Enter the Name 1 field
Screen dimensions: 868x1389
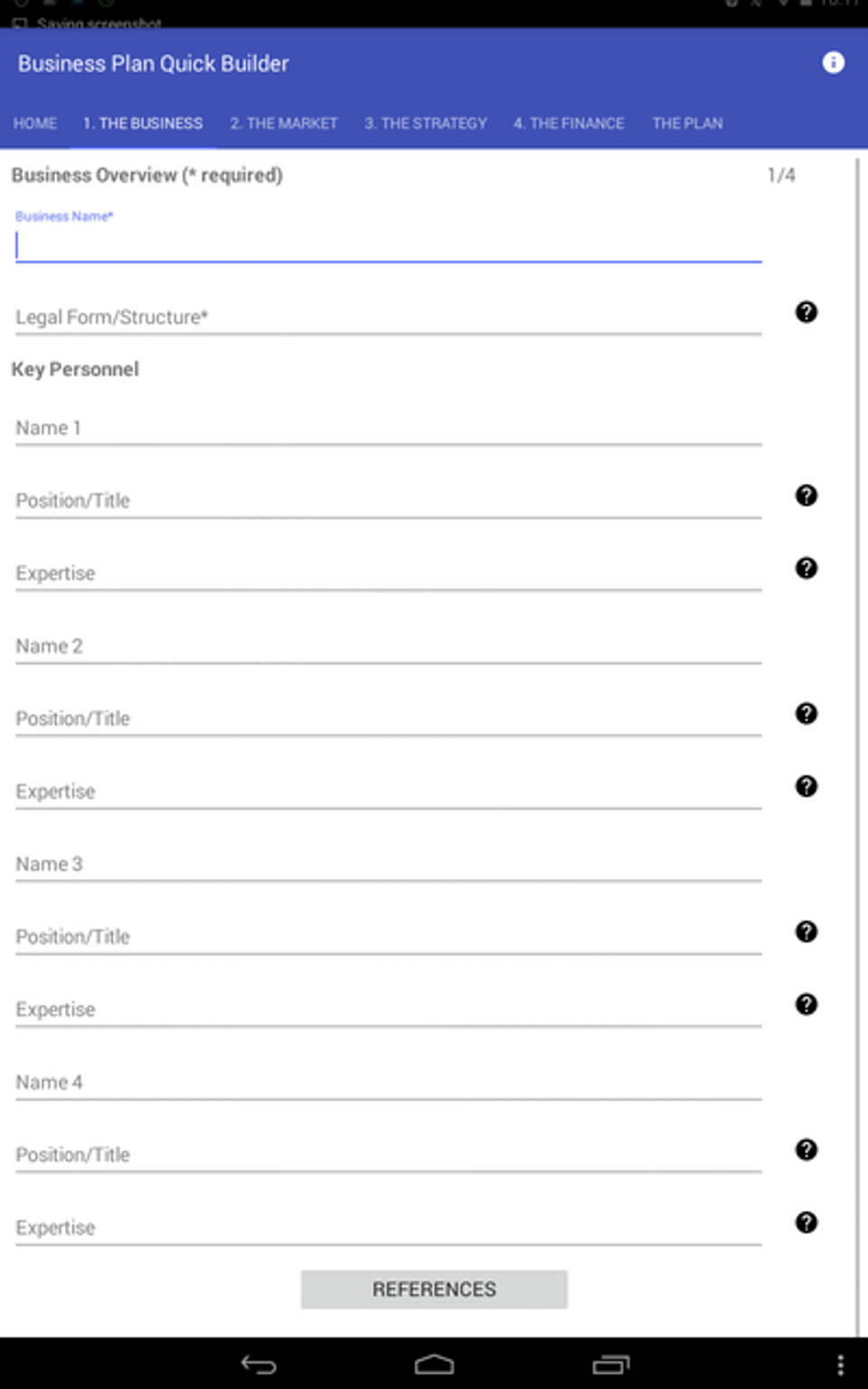tap(388, 428)
